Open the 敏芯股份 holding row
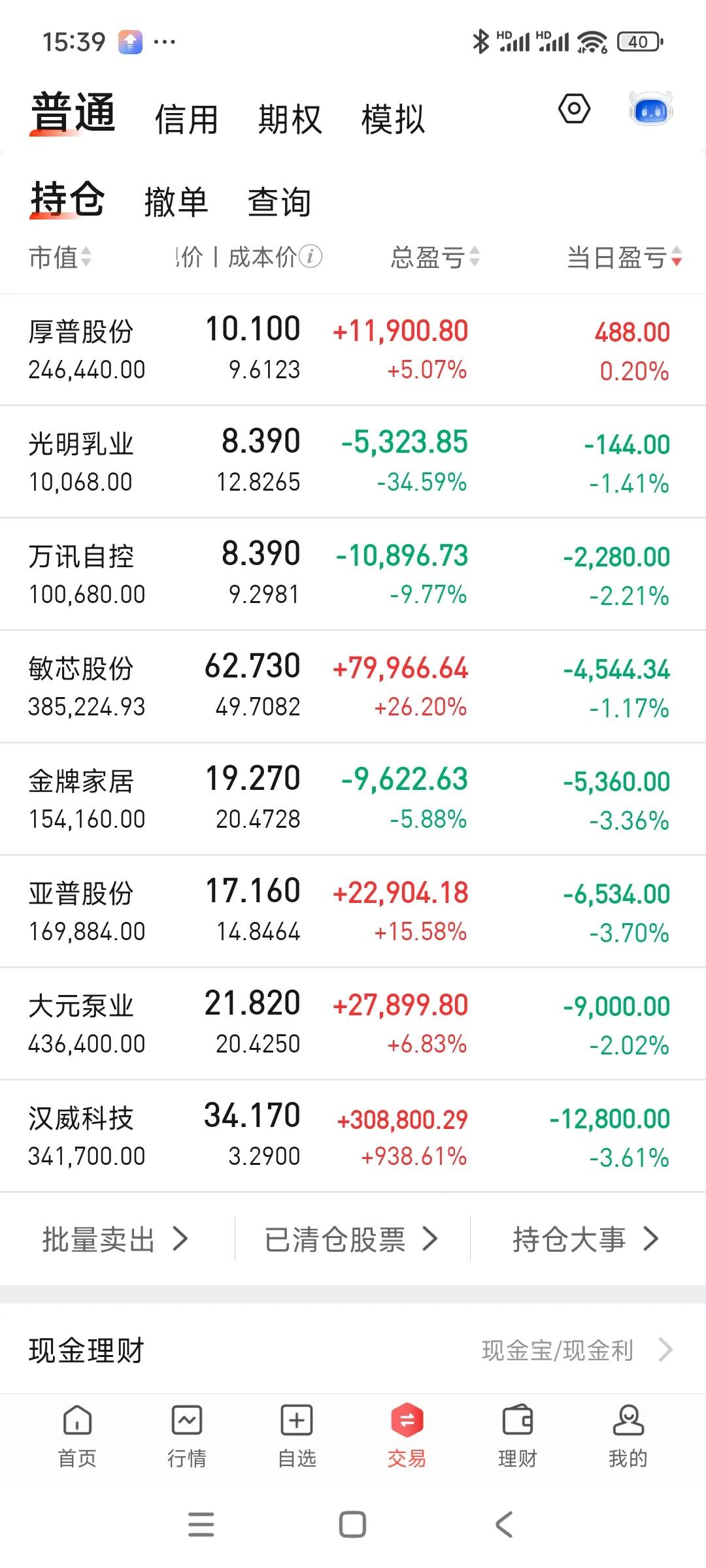The image size is (706, 1568). click(353, 687)
